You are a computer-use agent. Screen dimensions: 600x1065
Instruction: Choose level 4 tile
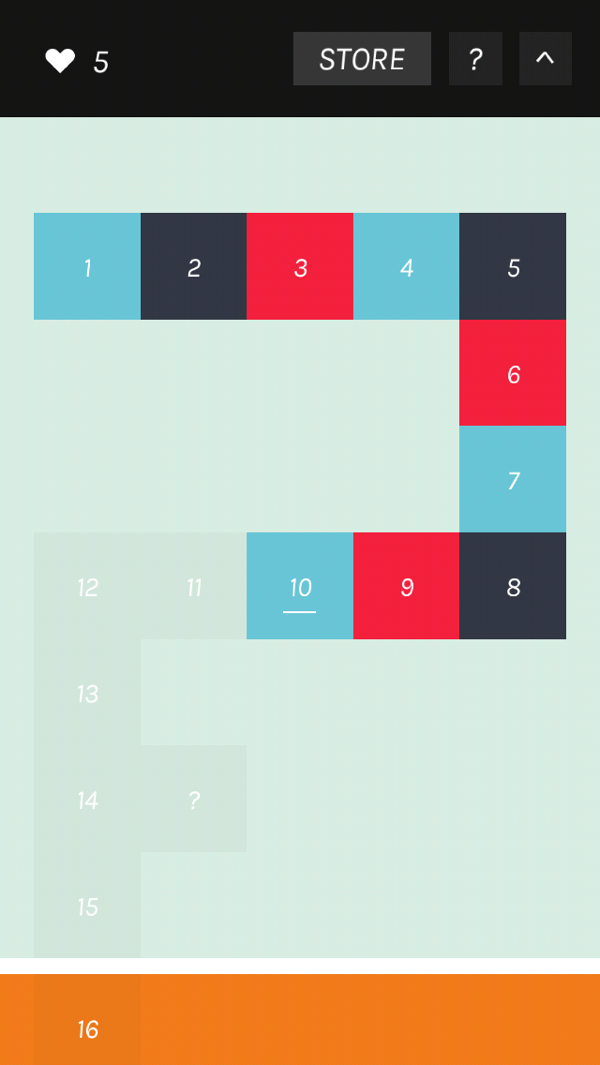pyautogui.click(x=406, y=267)
